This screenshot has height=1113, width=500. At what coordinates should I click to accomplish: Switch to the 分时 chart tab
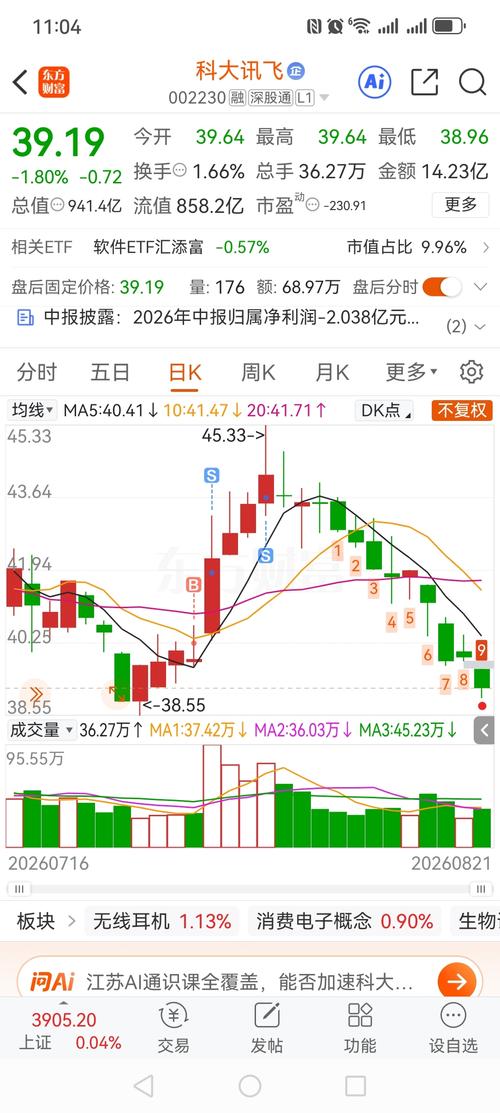[37, 372]
